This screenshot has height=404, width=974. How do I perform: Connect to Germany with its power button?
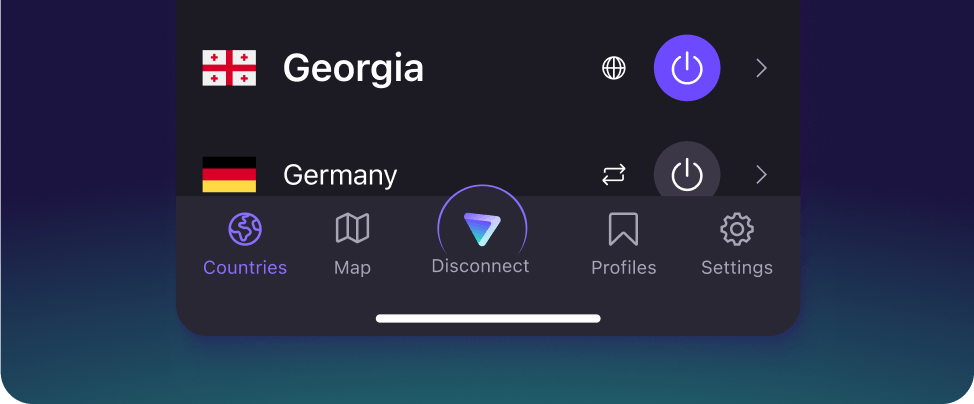pos(687,174)
